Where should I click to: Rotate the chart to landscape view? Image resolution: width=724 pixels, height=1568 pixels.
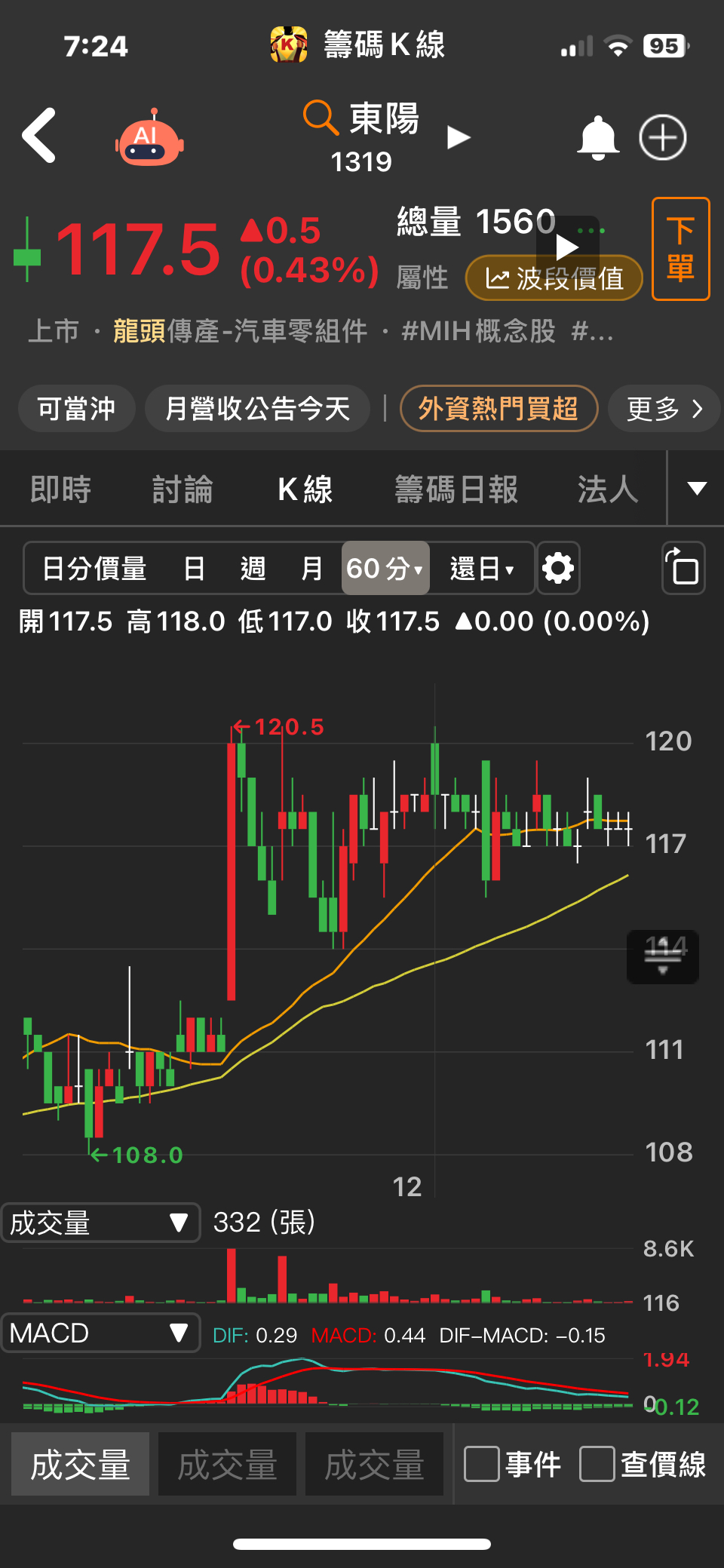pyautogui.click(x=683, y=568)
